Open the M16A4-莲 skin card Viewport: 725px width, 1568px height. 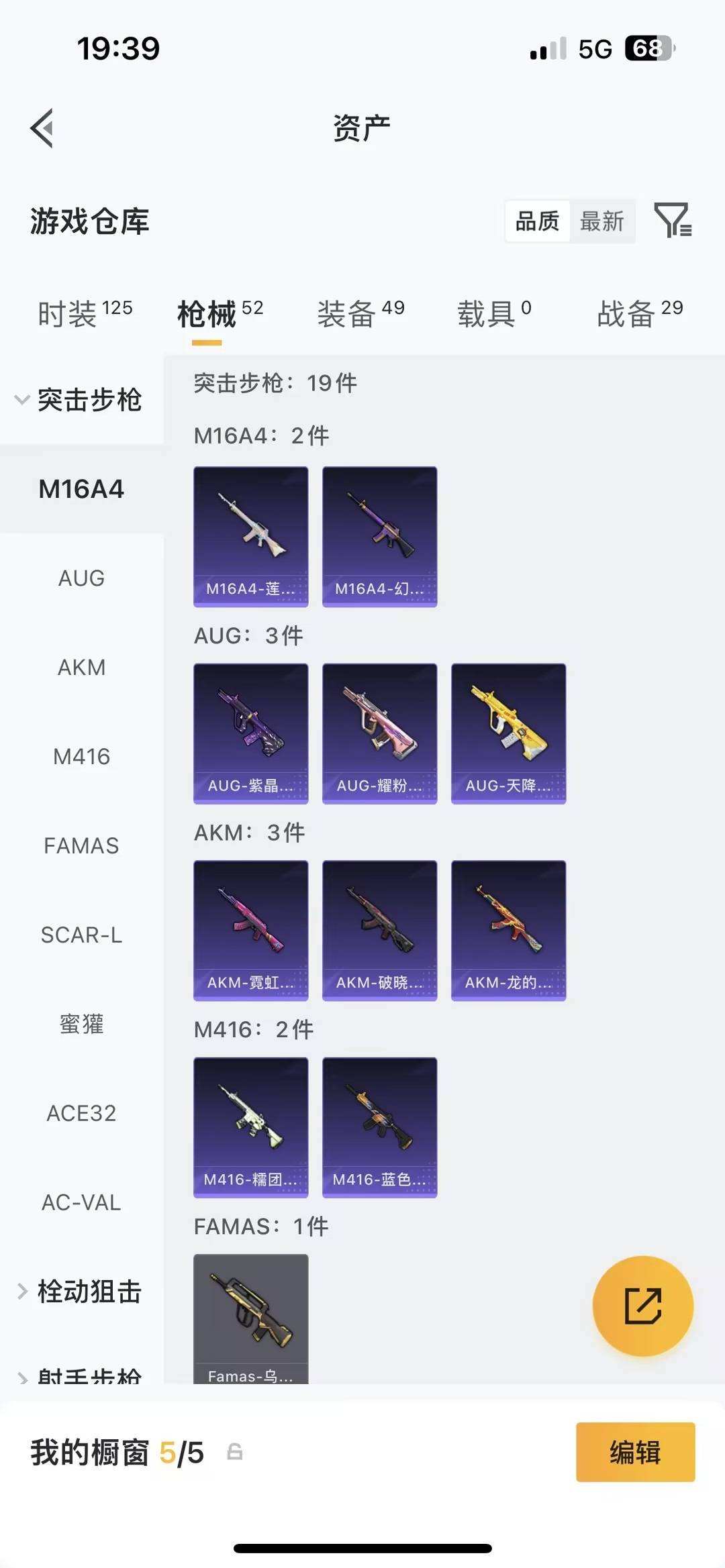250,537
